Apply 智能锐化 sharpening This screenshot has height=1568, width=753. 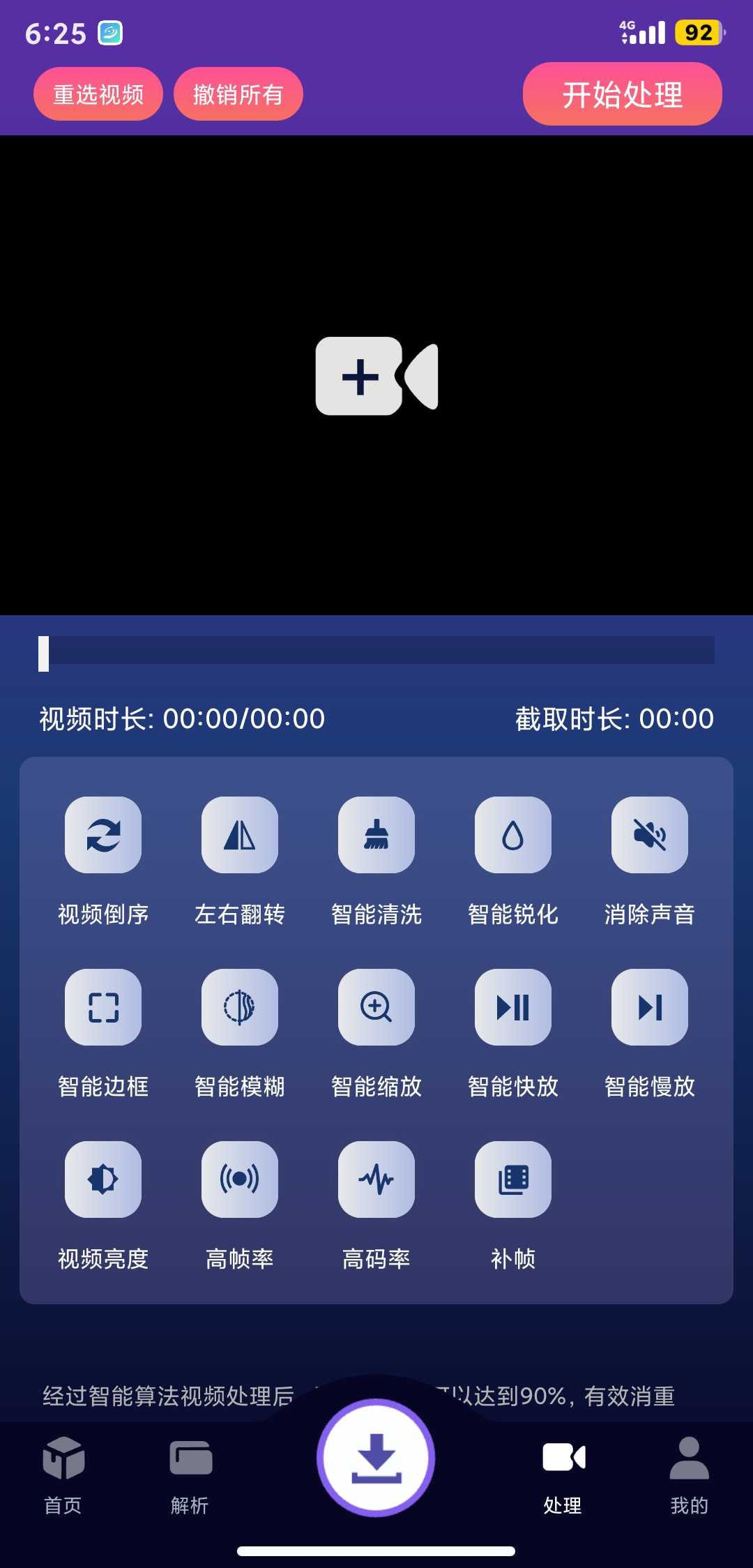513,835
